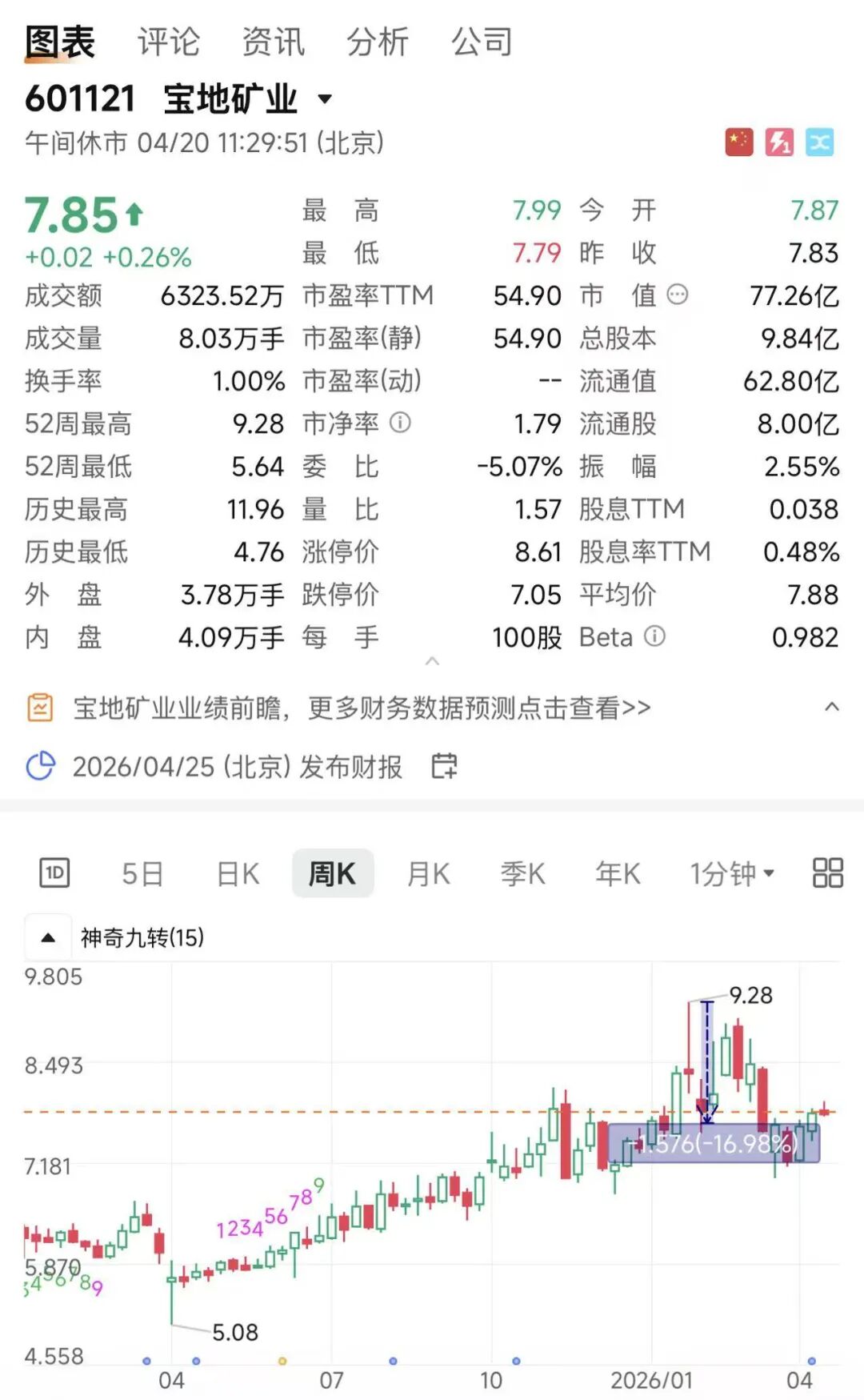Display the 年K chart
This screenshot has width=864, height=1400.
pos(618,873)
